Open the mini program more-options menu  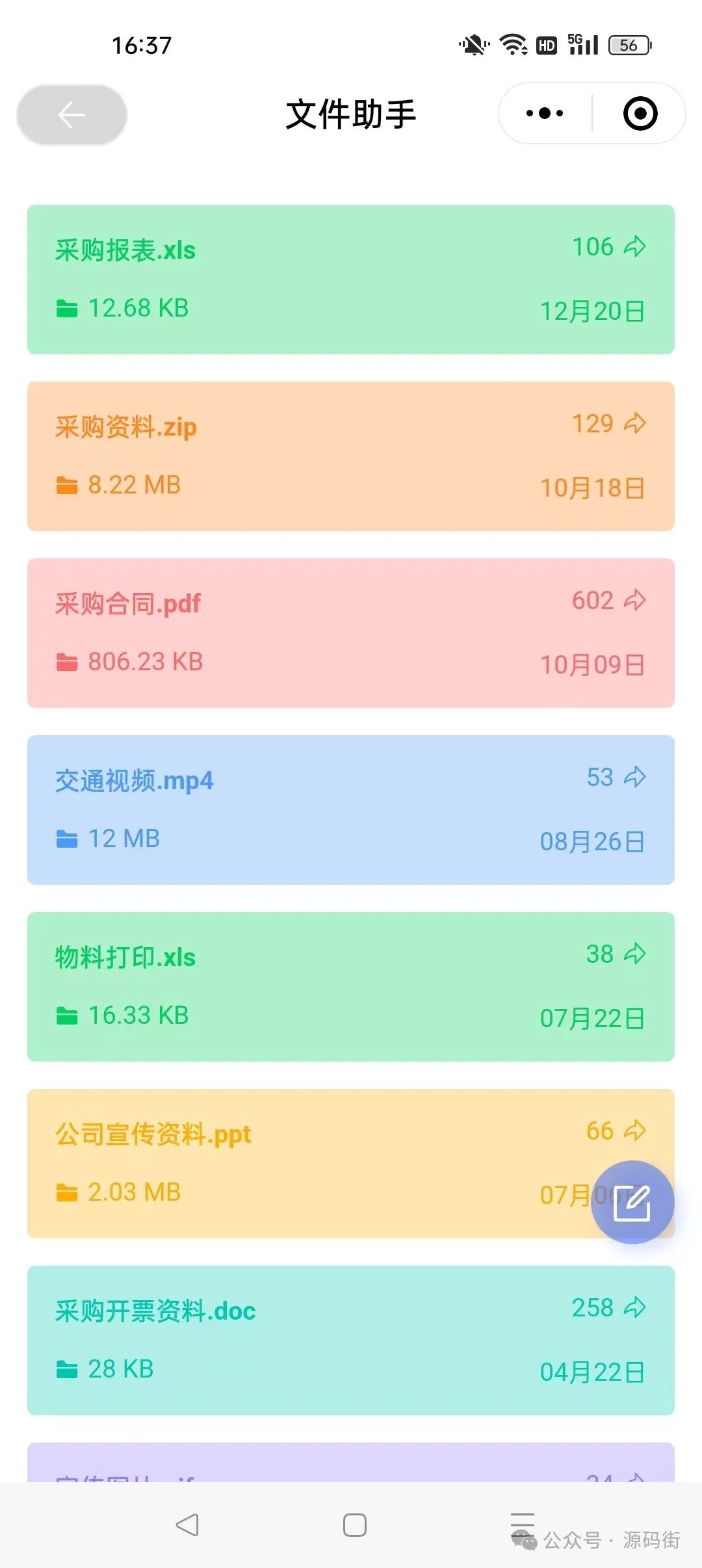[545, 114]
